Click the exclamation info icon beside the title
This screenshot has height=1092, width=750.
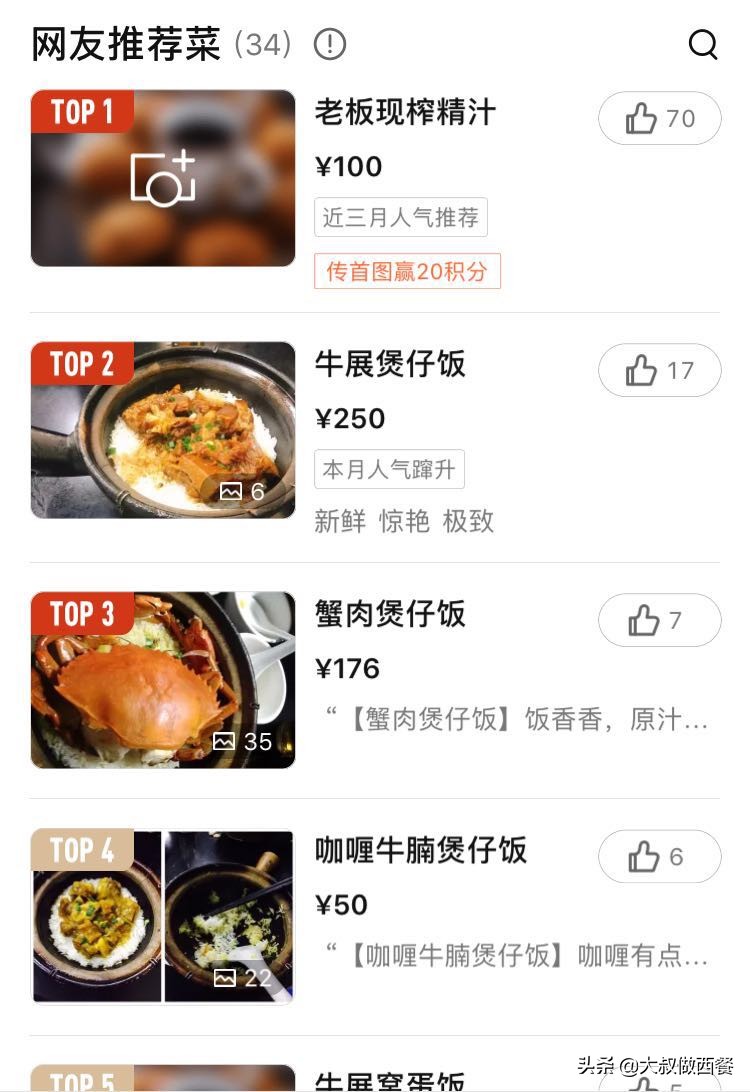click(x=330, y=44)
